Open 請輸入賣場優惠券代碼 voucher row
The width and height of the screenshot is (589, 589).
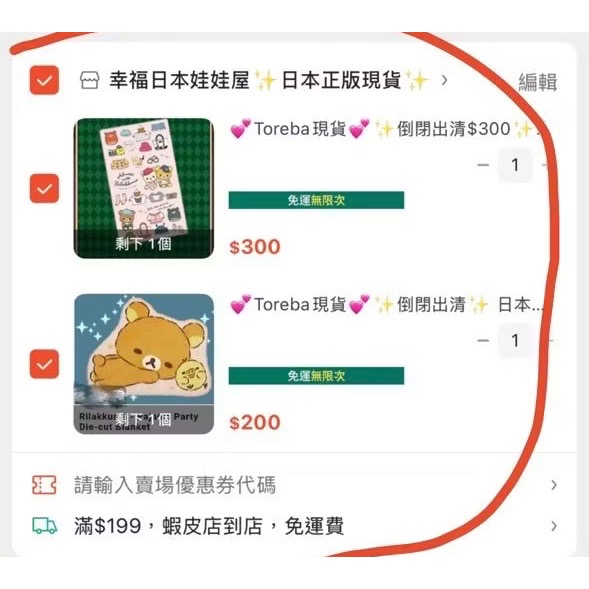[x=294, y=485]
